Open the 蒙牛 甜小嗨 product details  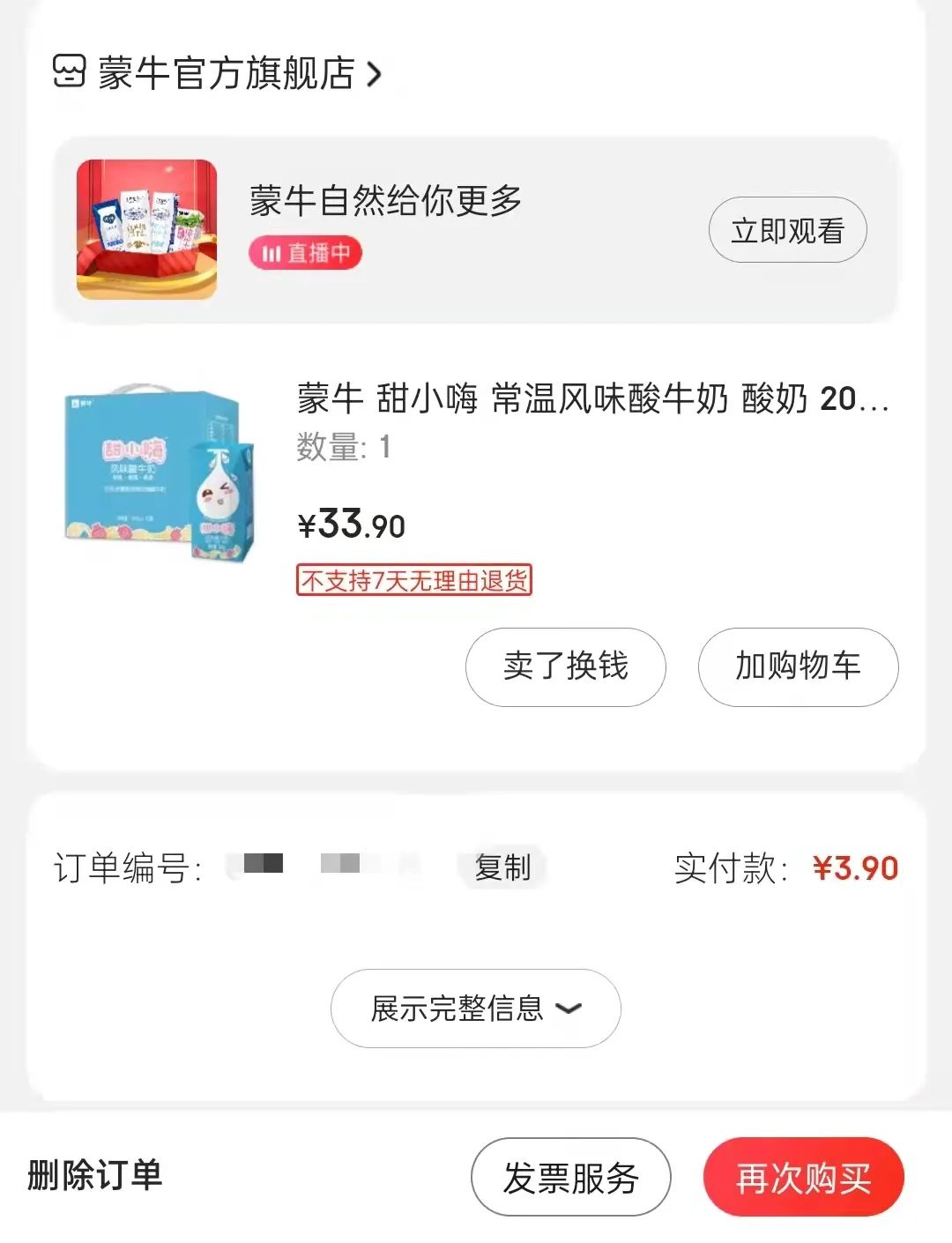point(591,399)
